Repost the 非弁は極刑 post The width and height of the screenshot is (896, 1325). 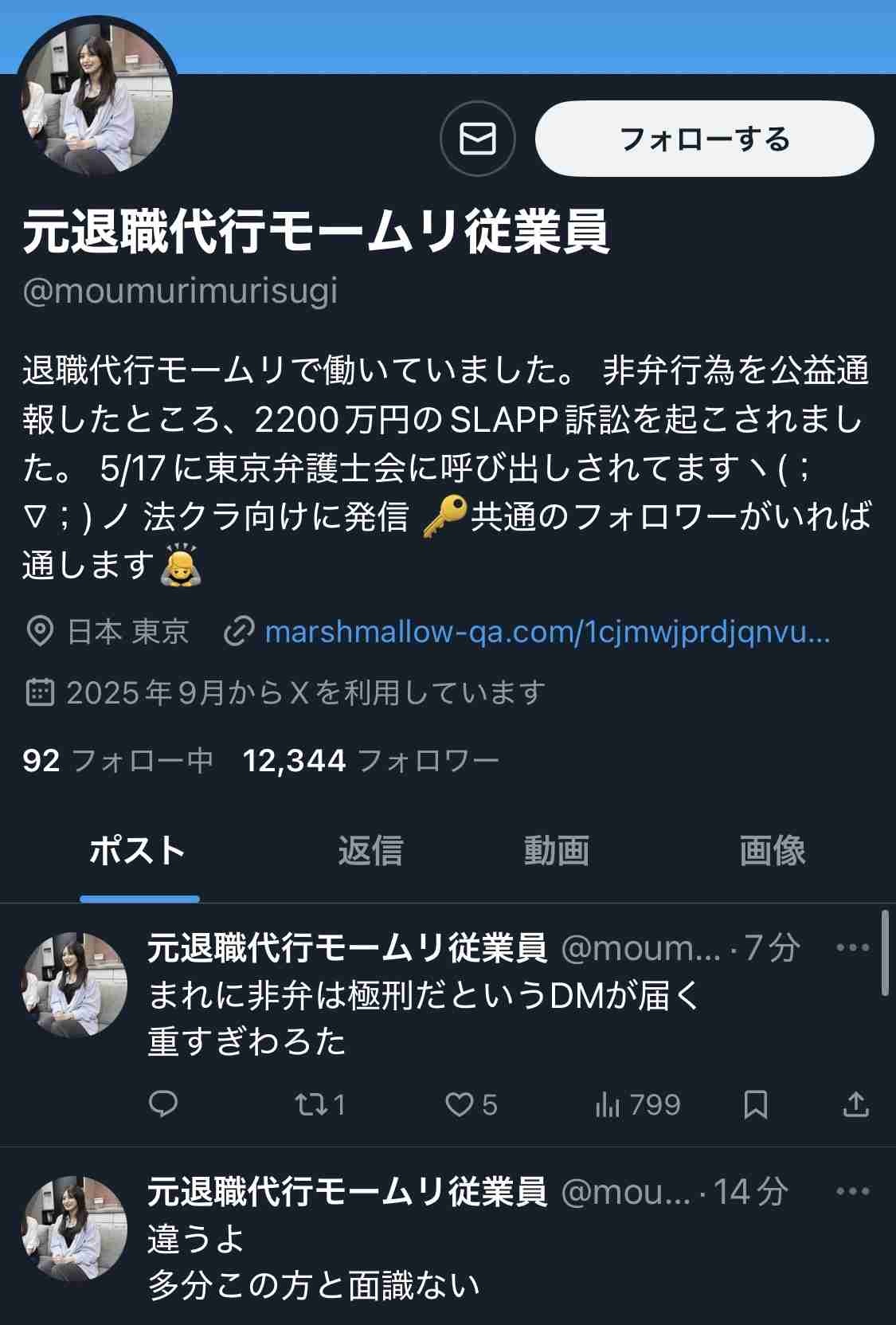tap(319, 1104)
